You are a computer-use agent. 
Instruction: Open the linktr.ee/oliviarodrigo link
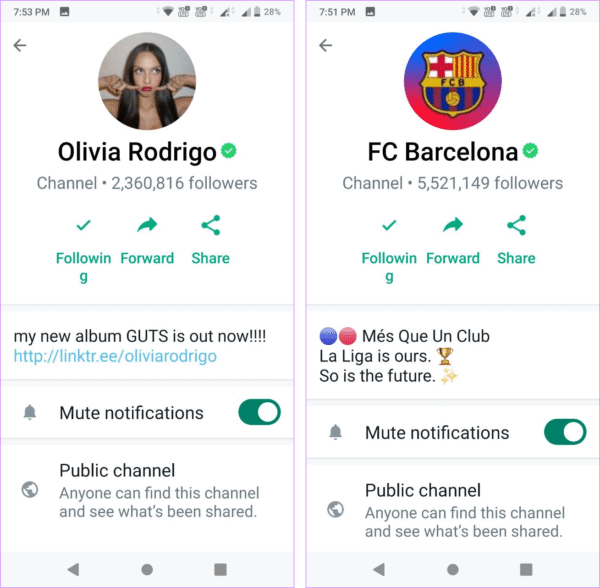tap(115, 356)
